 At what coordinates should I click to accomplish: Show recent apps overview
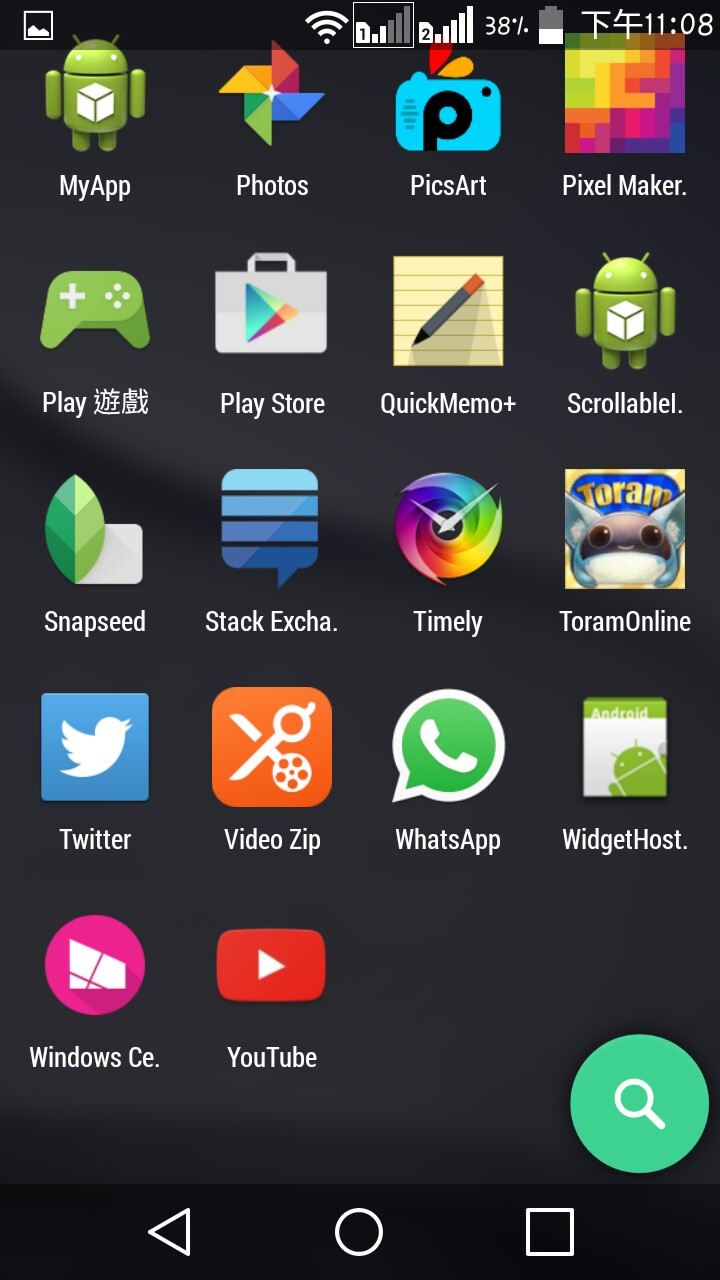[x=549, y=1232]
